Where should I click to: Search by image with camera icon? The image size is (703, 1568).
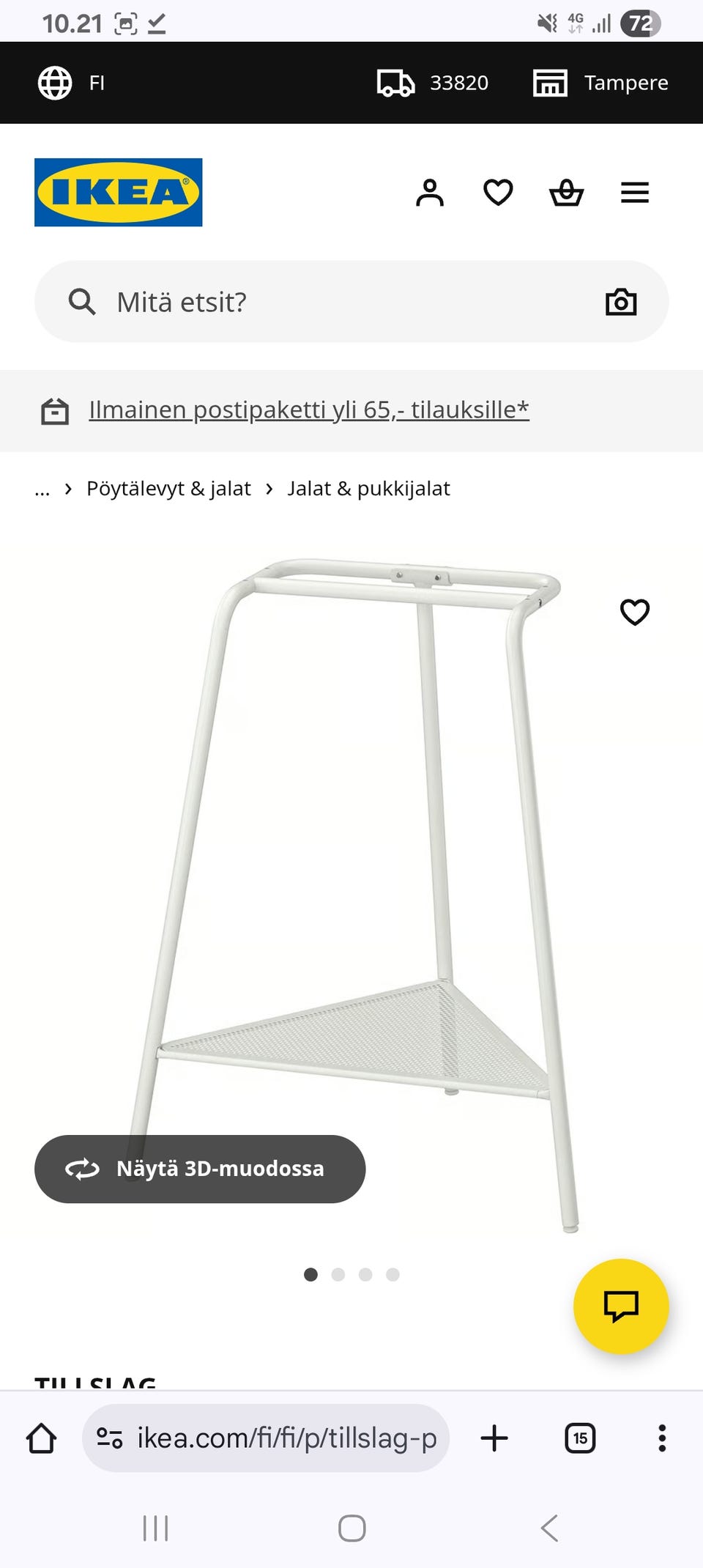[621, 302]
